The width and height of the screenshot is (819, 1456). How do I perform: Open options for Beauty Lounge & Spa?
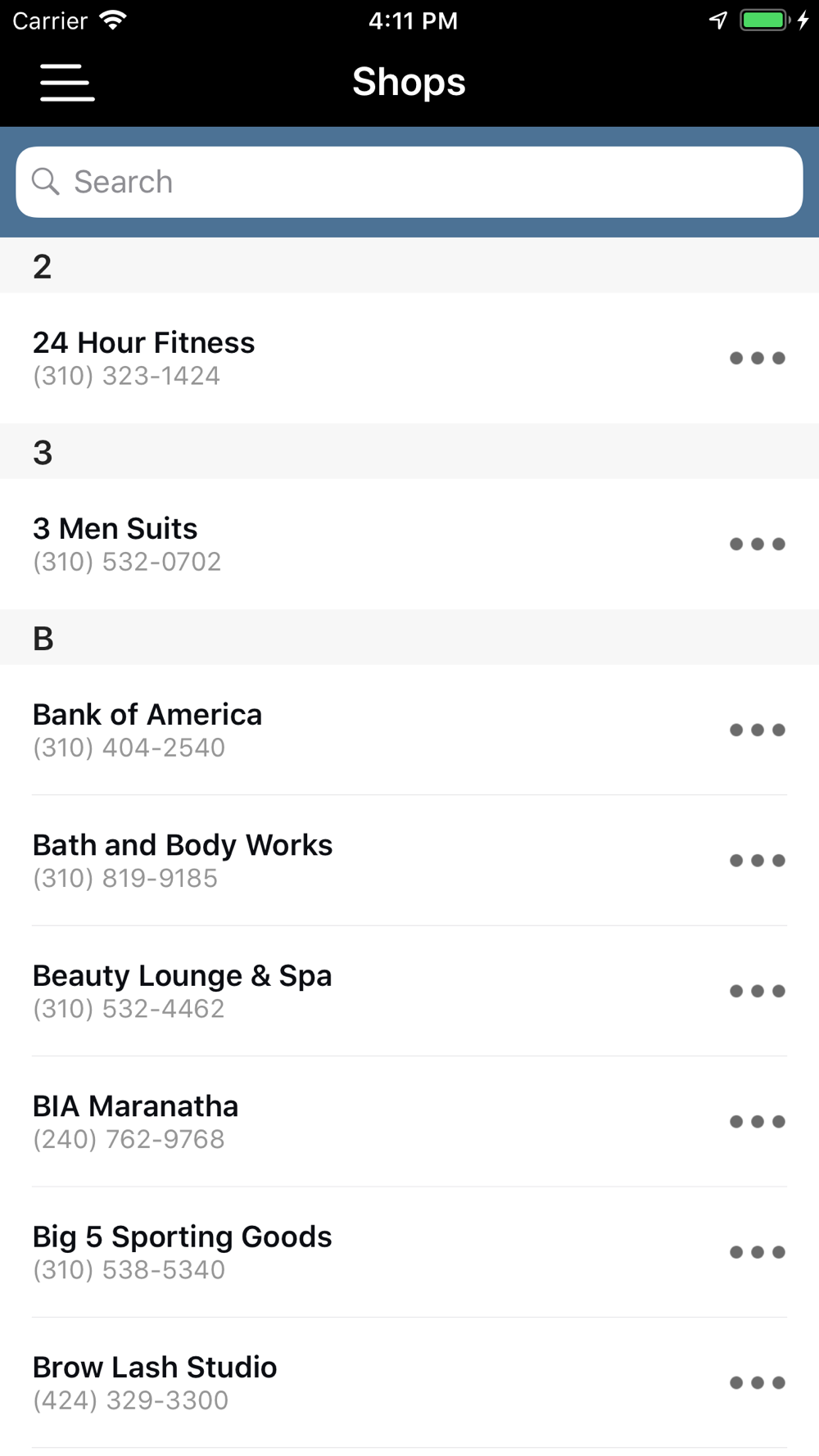758,991
